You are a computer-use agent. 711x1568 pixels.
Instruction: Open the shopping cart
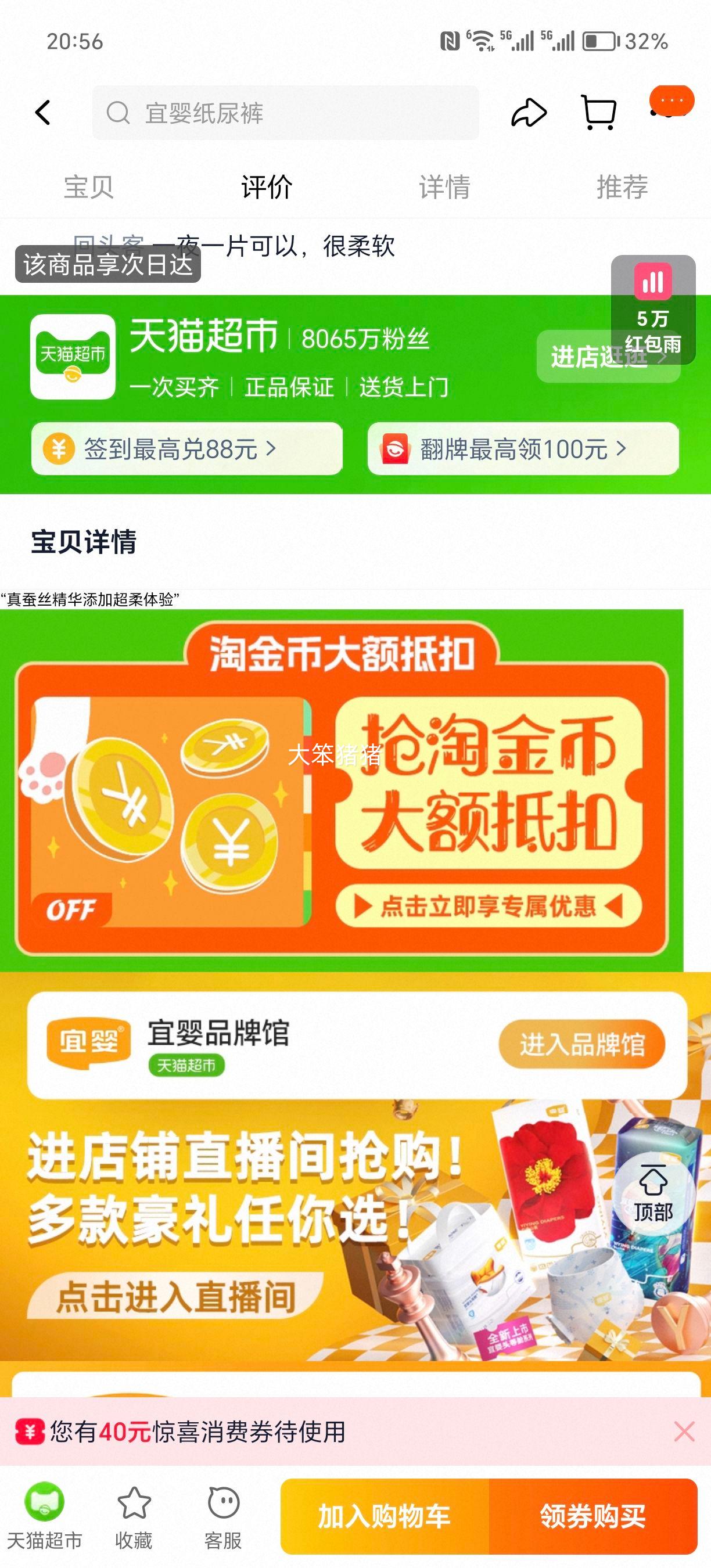(598, 113)
